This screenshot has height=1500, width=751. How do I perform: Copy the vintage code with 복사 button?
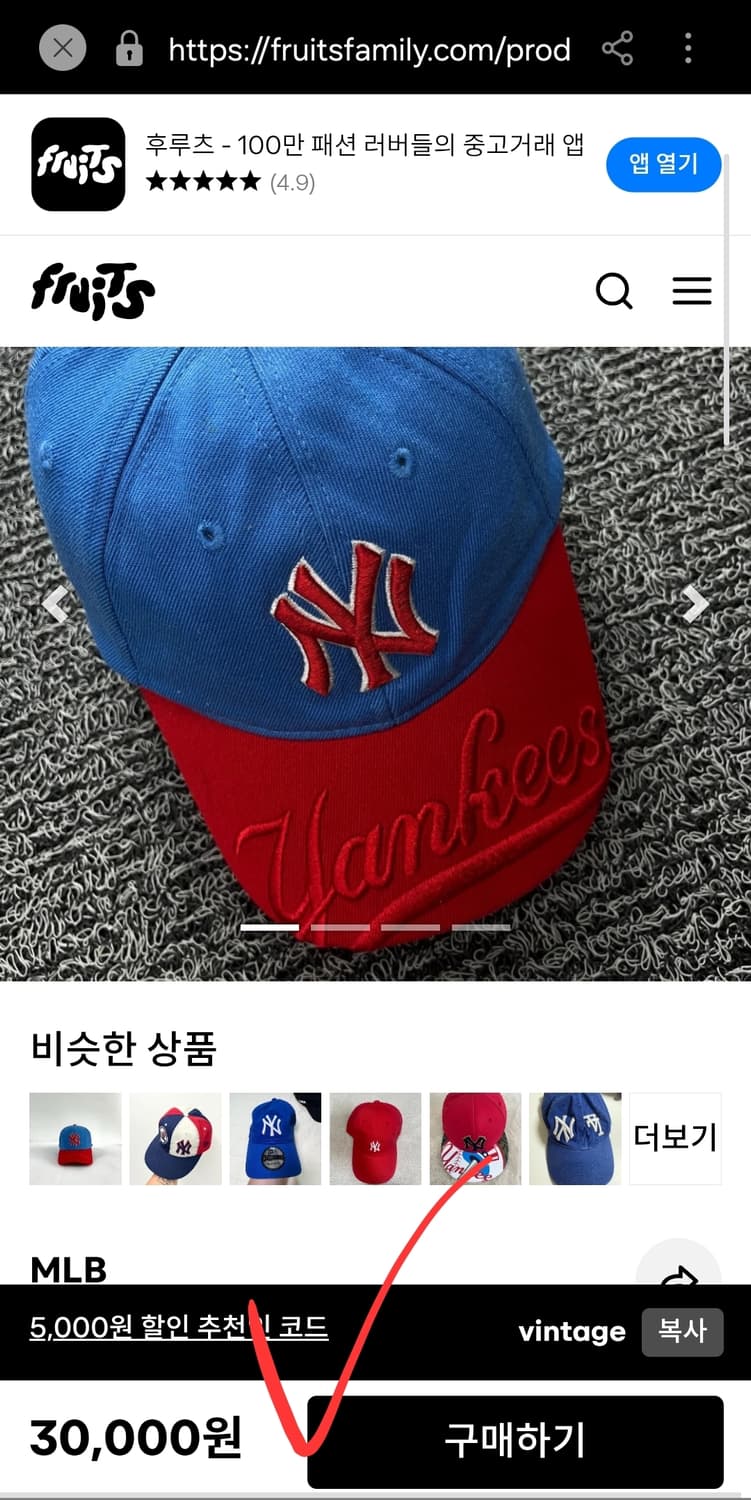[x=683, y=1331]
